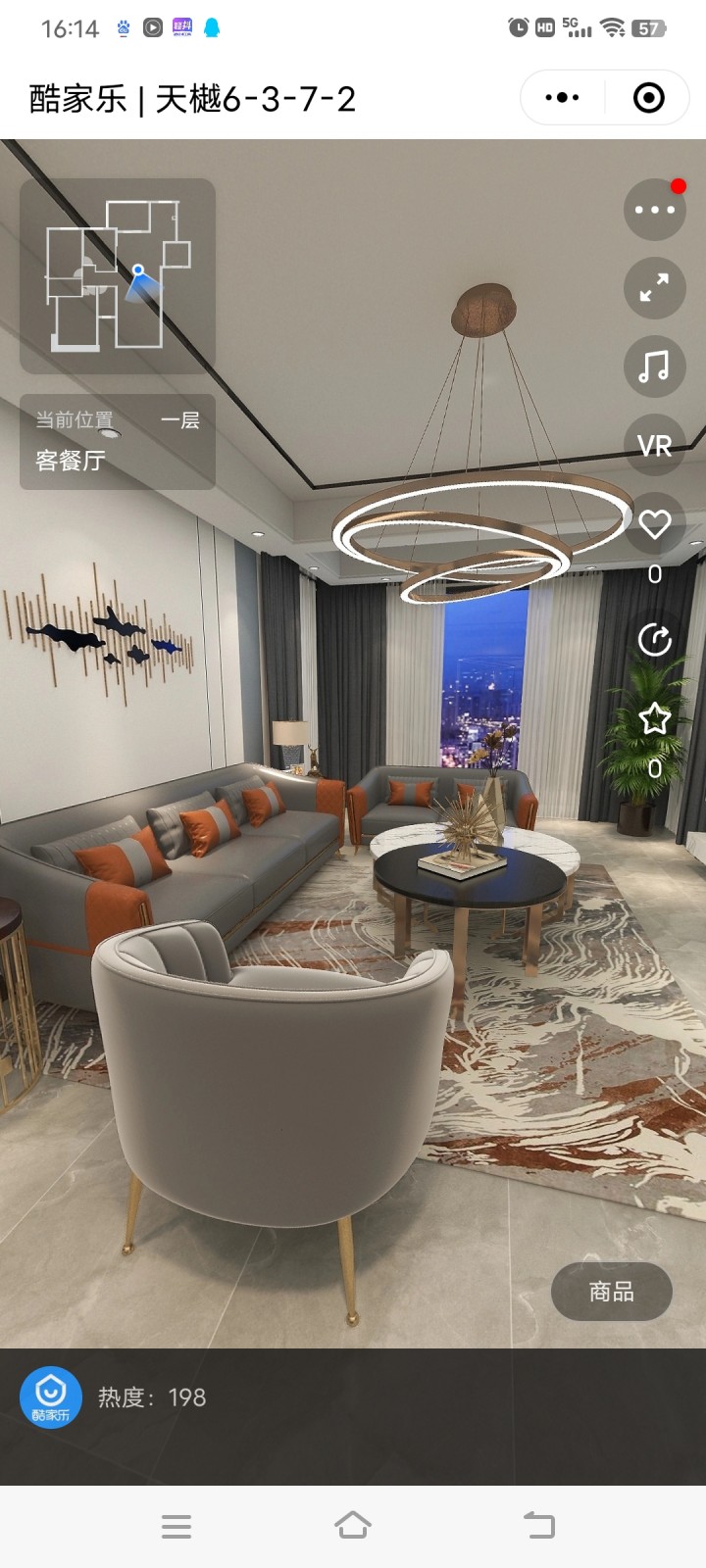Close the mini program with the circle button
Image resolution: width=706 pixels, height=1568 pixels.
click(649, 98)
